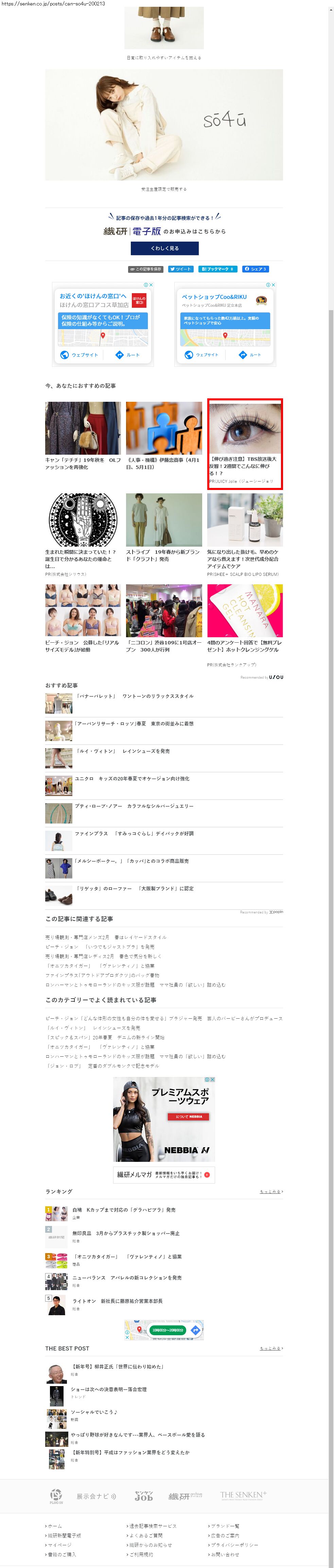
Task: Open the 「ジョン・ロブ」定番のダブルモンク link
Action: pyautogui.click(x=102, y=1066)
